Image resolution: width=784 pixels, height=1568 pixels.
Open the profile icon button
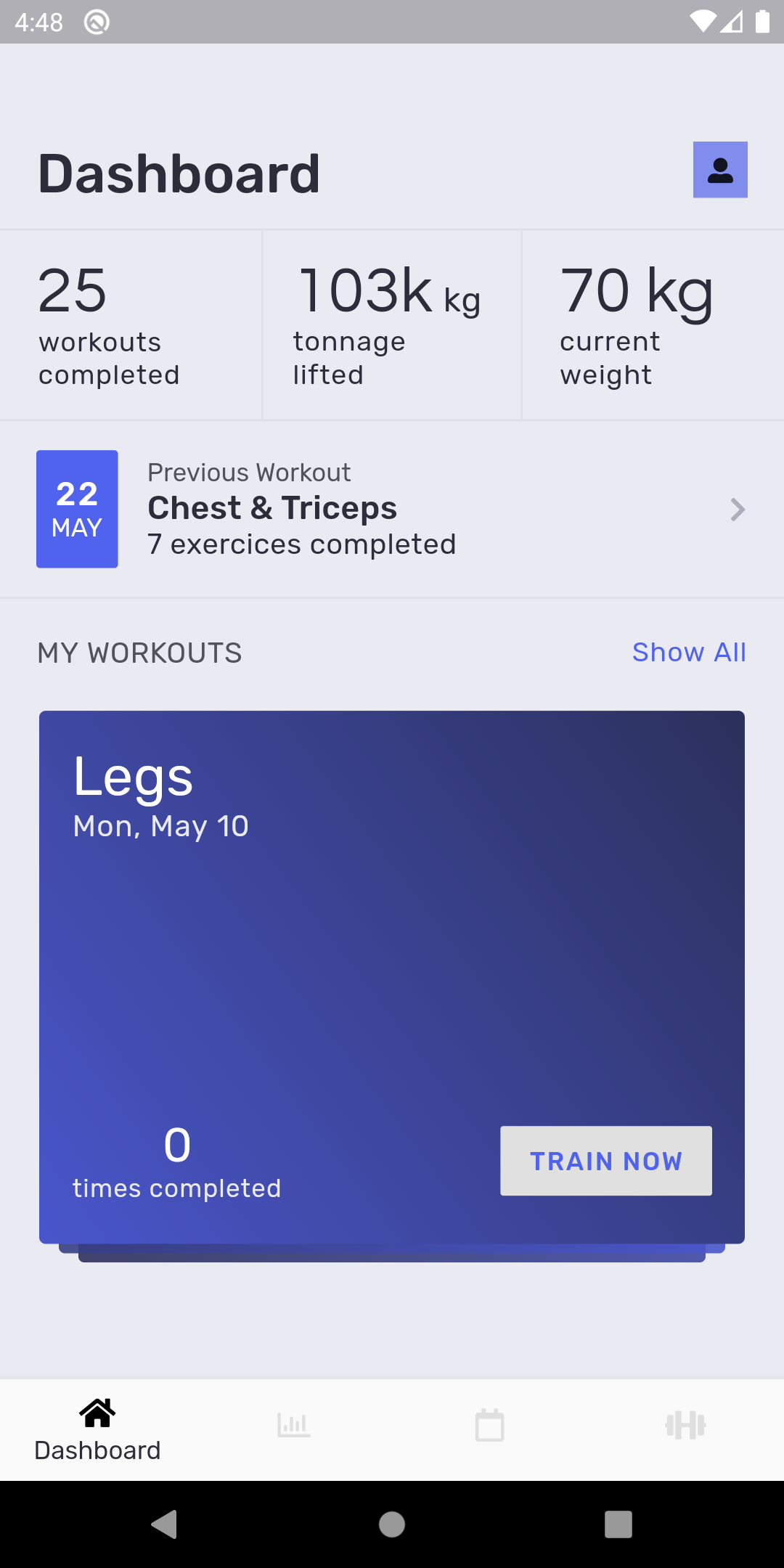[x=720, y=170]
